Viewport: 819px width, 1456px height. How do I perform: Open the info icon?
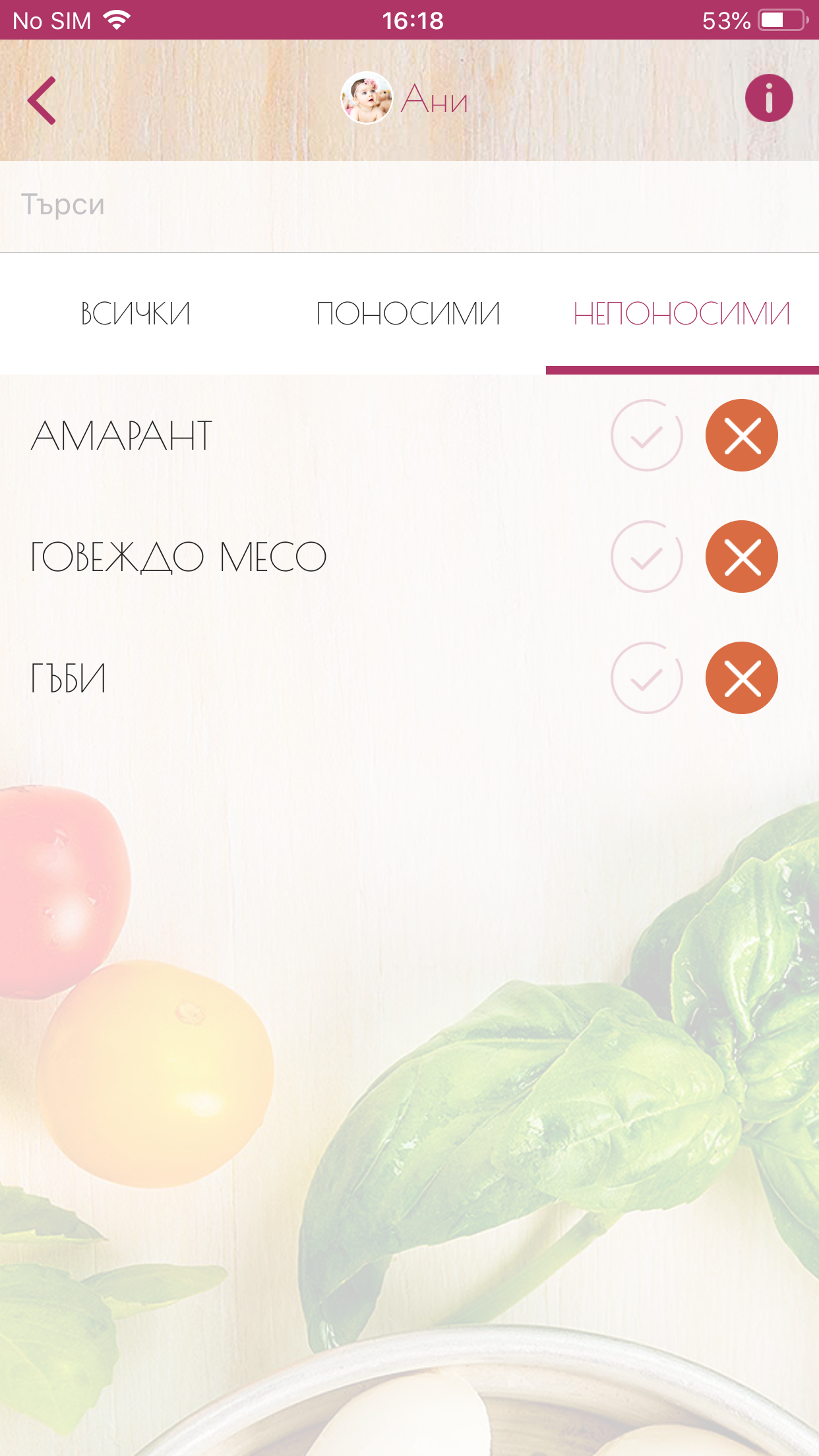(x=768, y=98)
